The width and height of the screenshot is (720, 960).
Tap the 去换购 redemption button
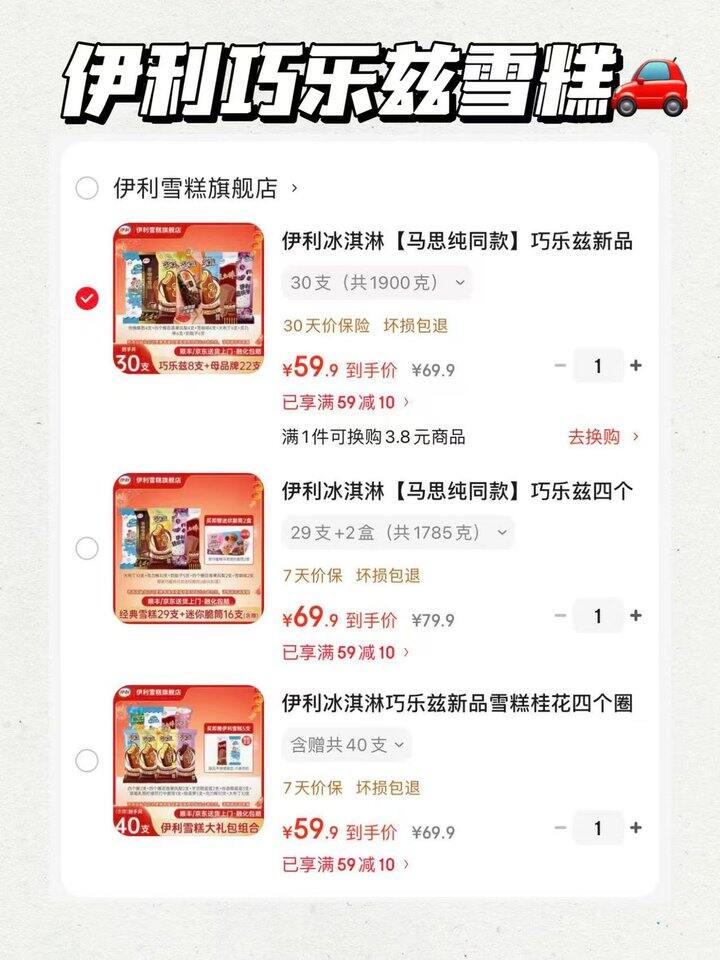597,436
